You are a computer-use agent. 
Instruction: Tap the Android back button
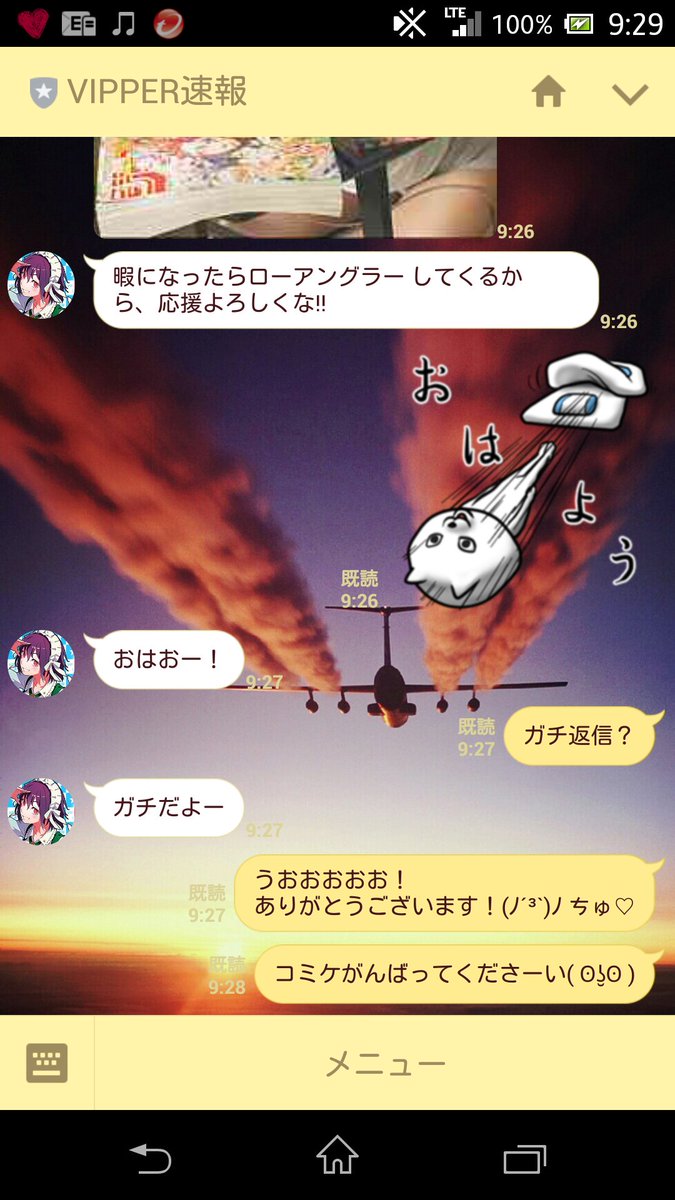click(x=150, y=1159)
